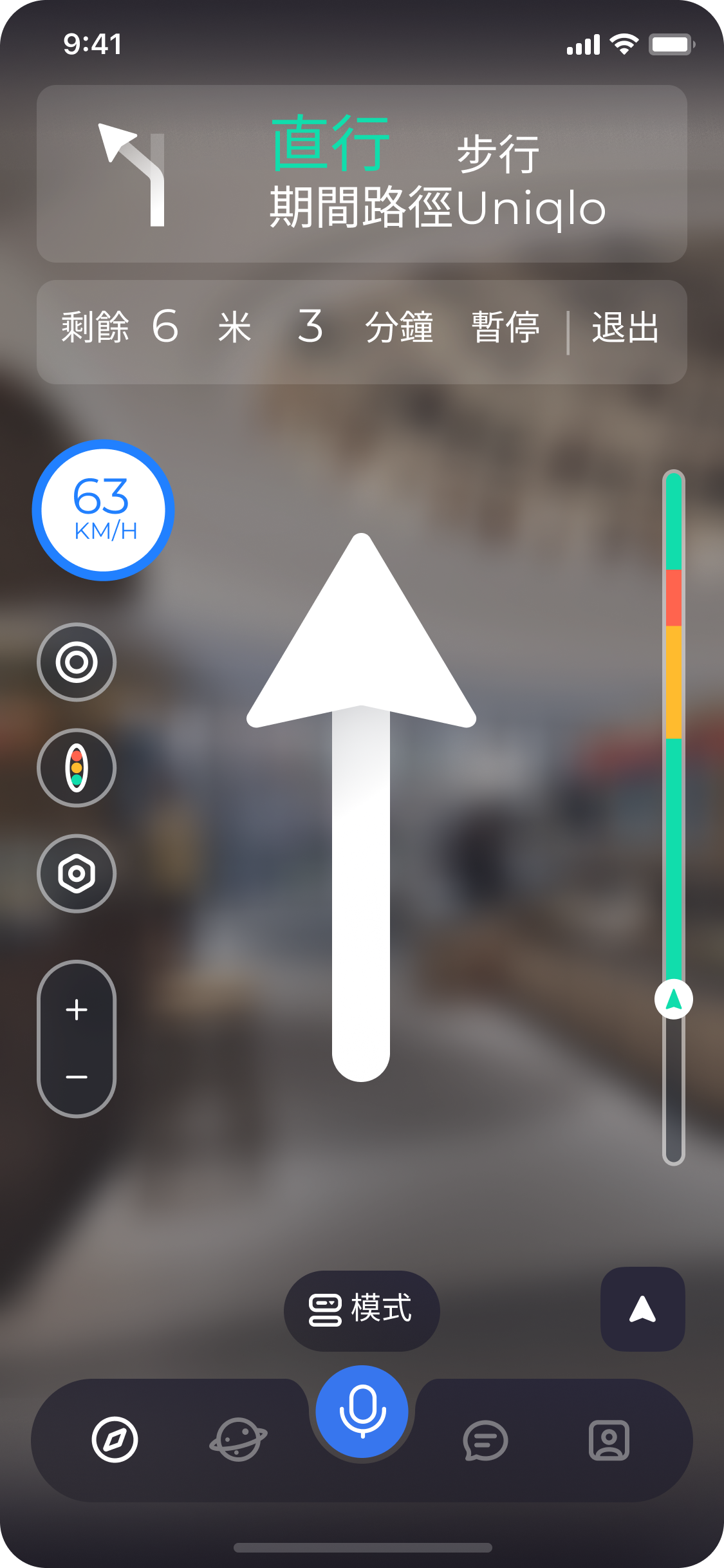The width and height of the screenshot is (724, 1568).
Task: Open the 模式 mode selector
Action: 362,1311
